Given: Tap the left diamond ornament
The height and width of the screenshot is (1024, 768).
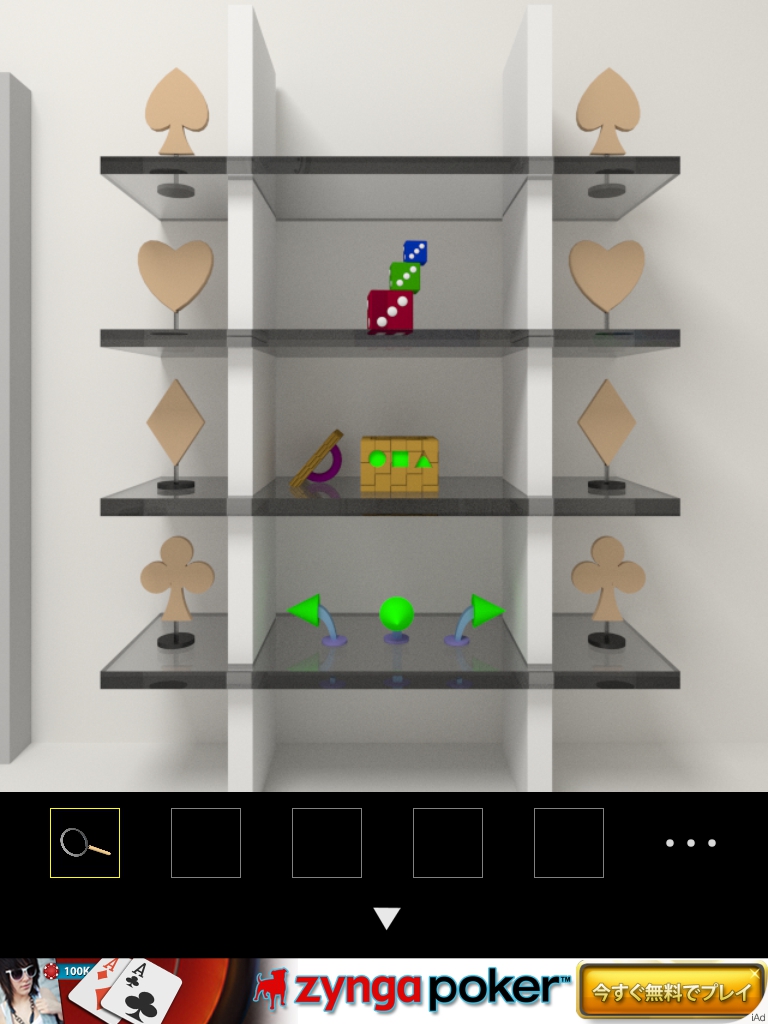Looking at the screenshot, I should click(176, 421).
